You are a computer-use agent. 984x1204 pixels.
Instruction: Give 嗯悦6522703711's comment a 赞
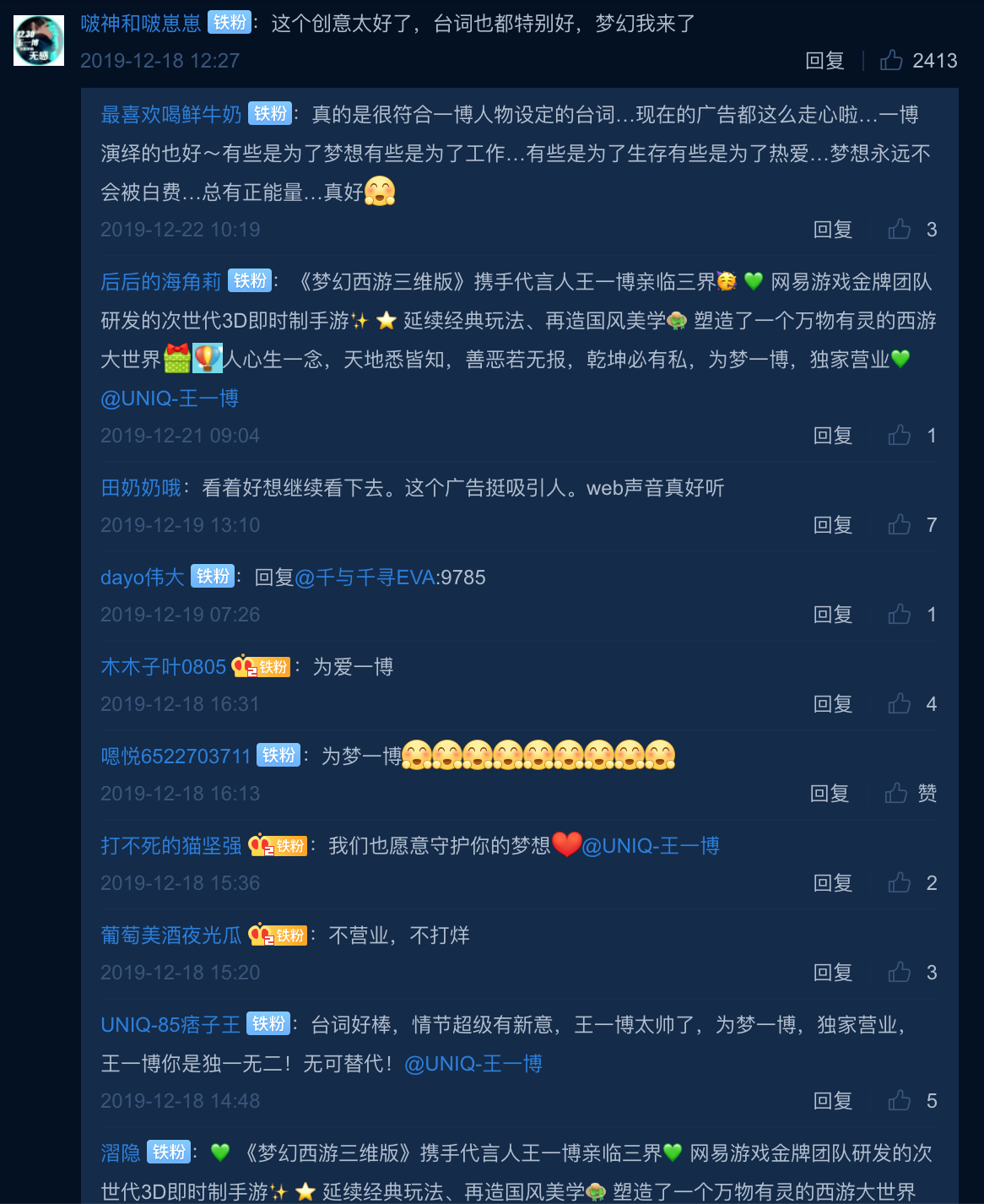coord(898,794)
